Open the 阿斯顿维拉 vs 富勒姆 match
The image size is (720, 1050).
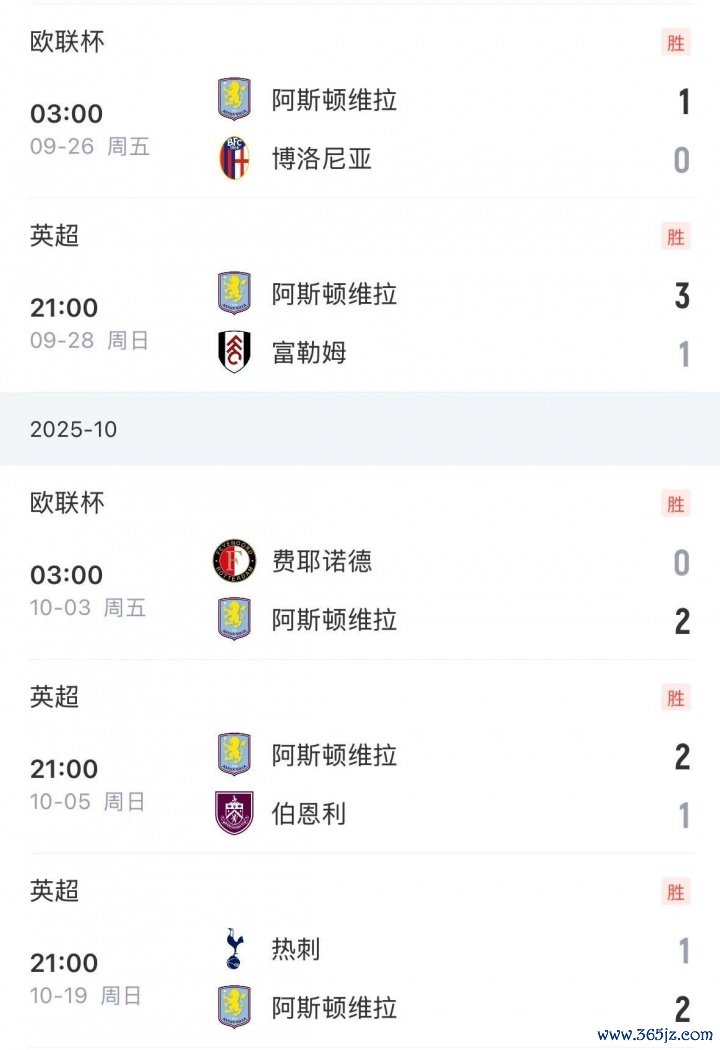tap(360, 324)
